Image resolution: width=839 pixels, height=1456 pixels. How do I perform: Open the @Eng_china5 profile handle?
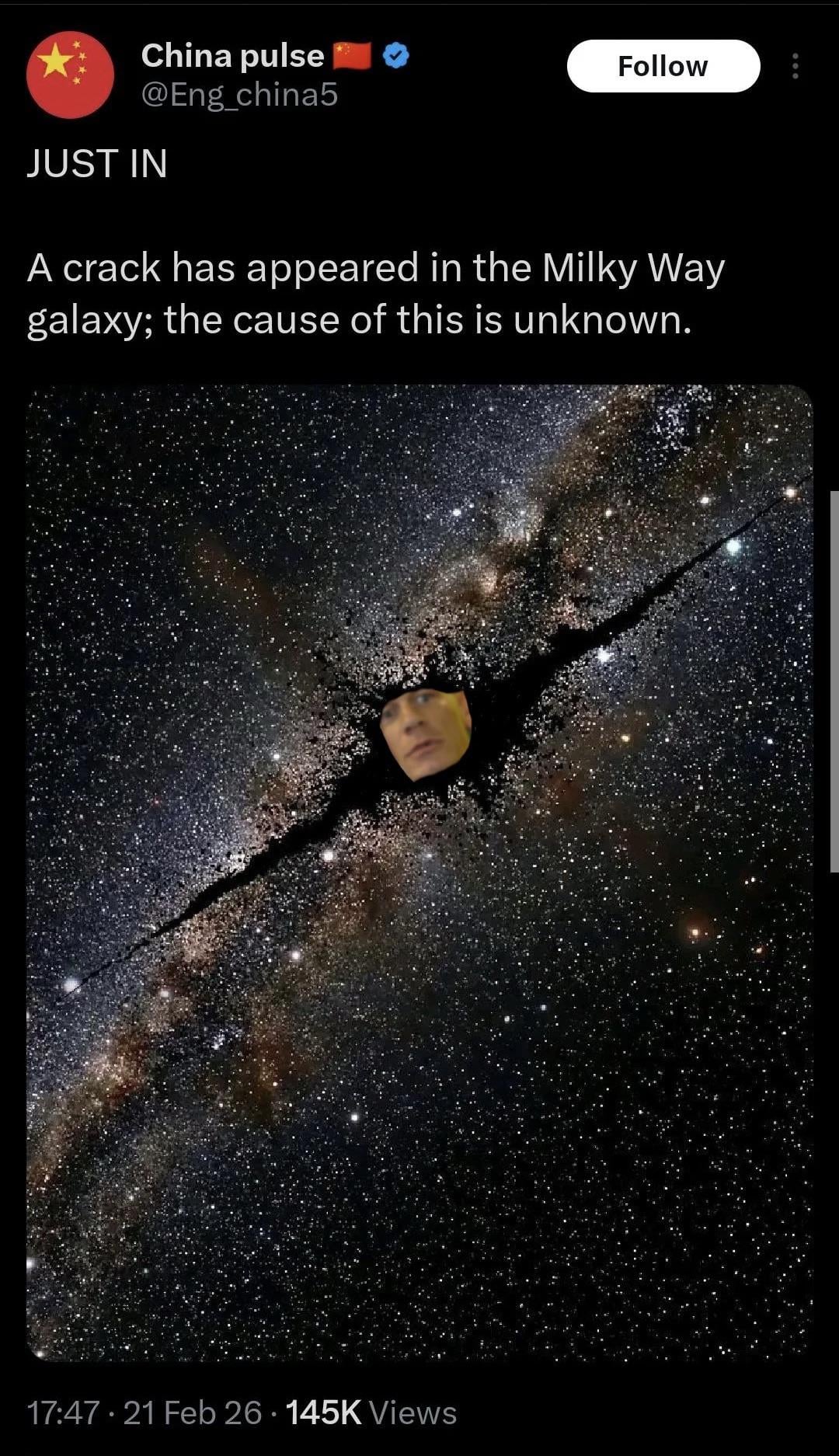[x=239, y=95]
